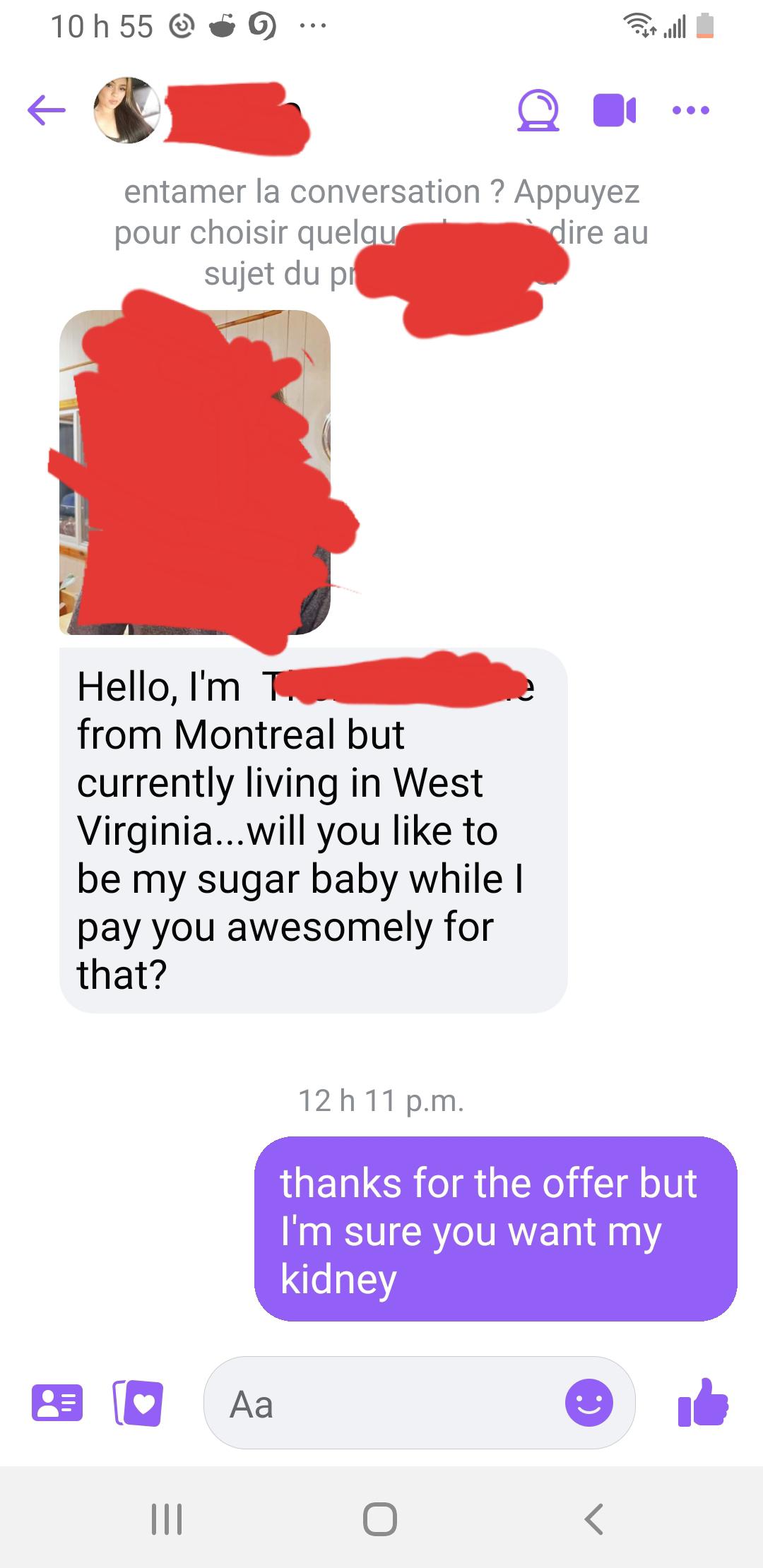
Task: Open the emoji picker
Action: tap(588, 1403)
